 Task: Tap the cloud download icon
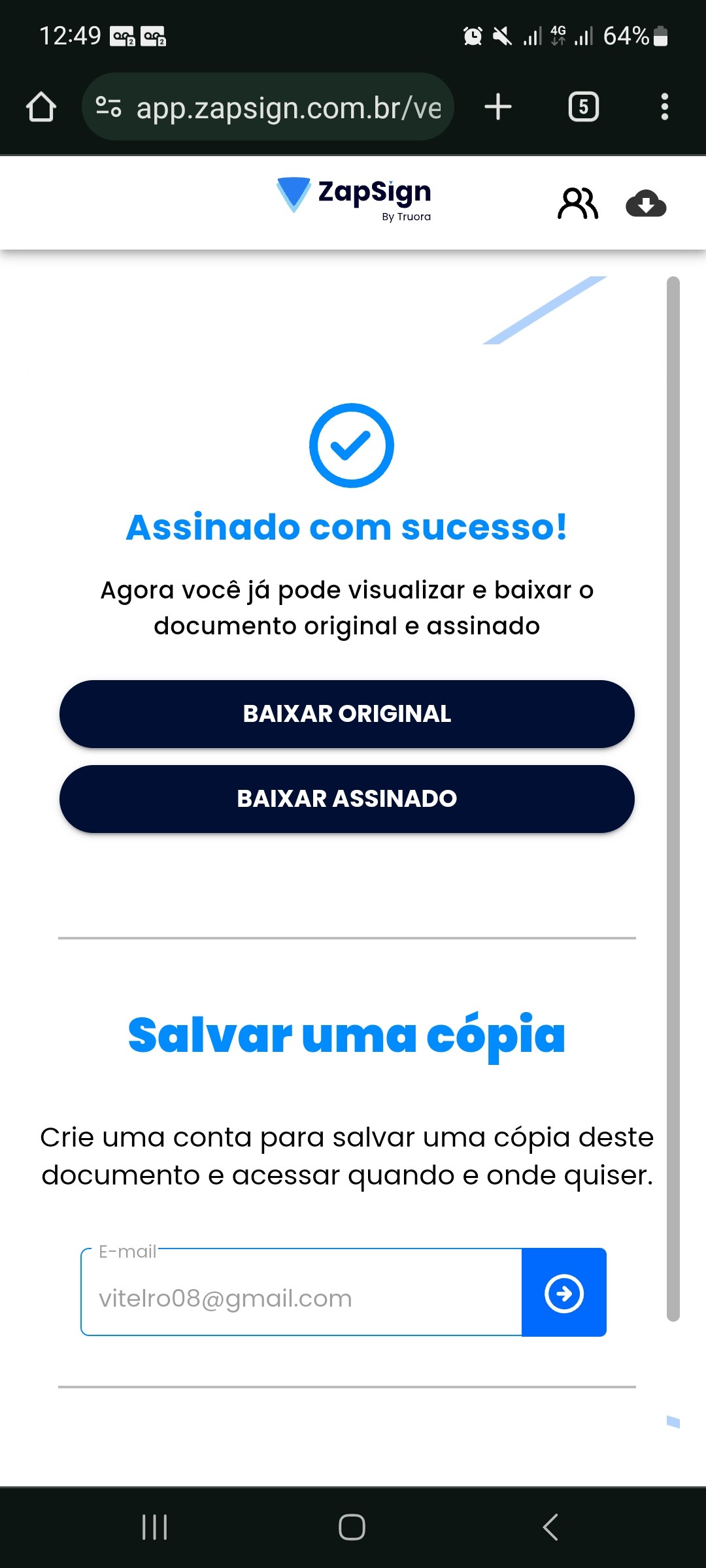(x=646, y=203)
